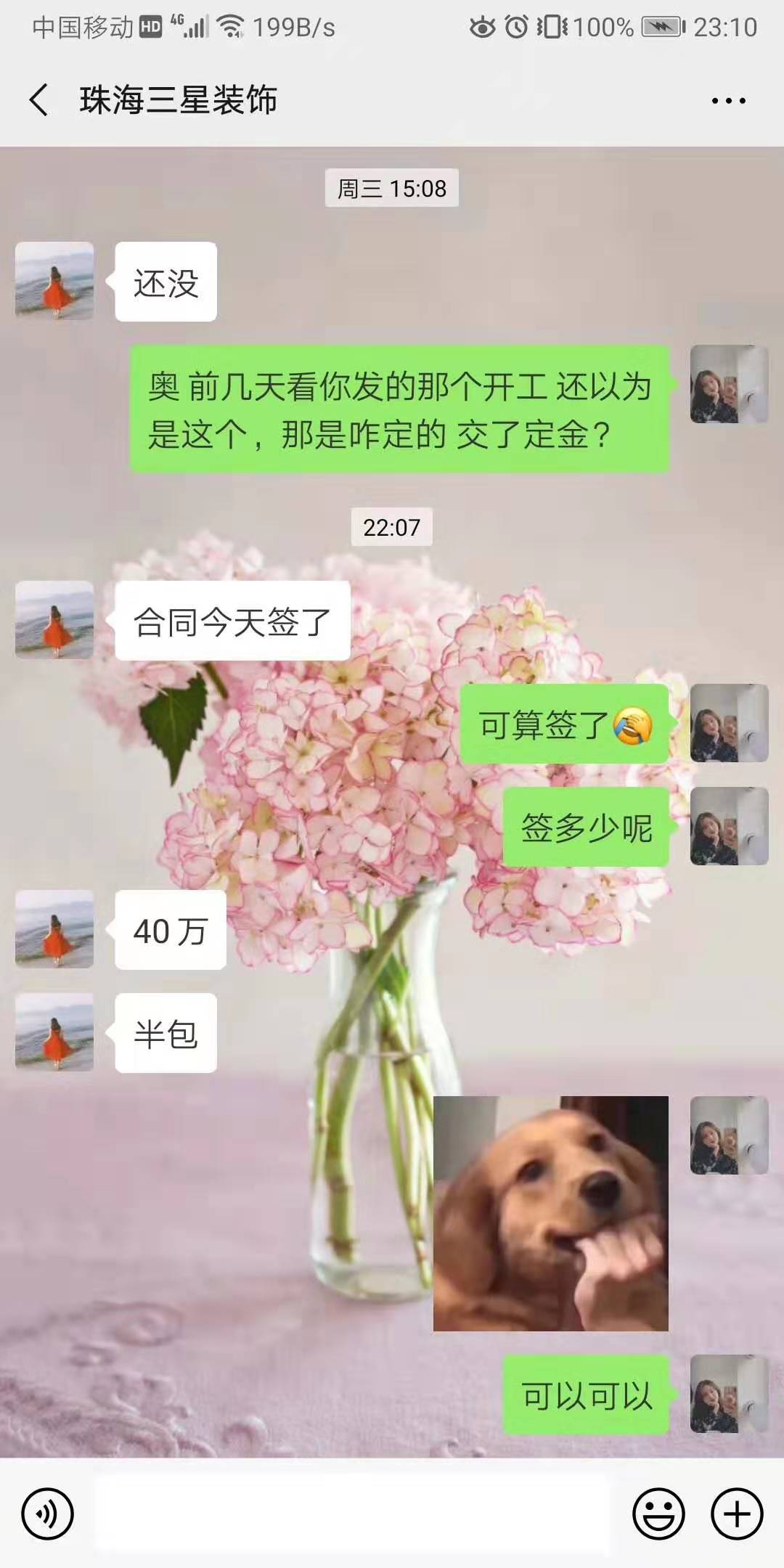Viewport: 784px width, 1568px height.
Task: Open the chat options three-dot menu
Action: coord(728,101)
